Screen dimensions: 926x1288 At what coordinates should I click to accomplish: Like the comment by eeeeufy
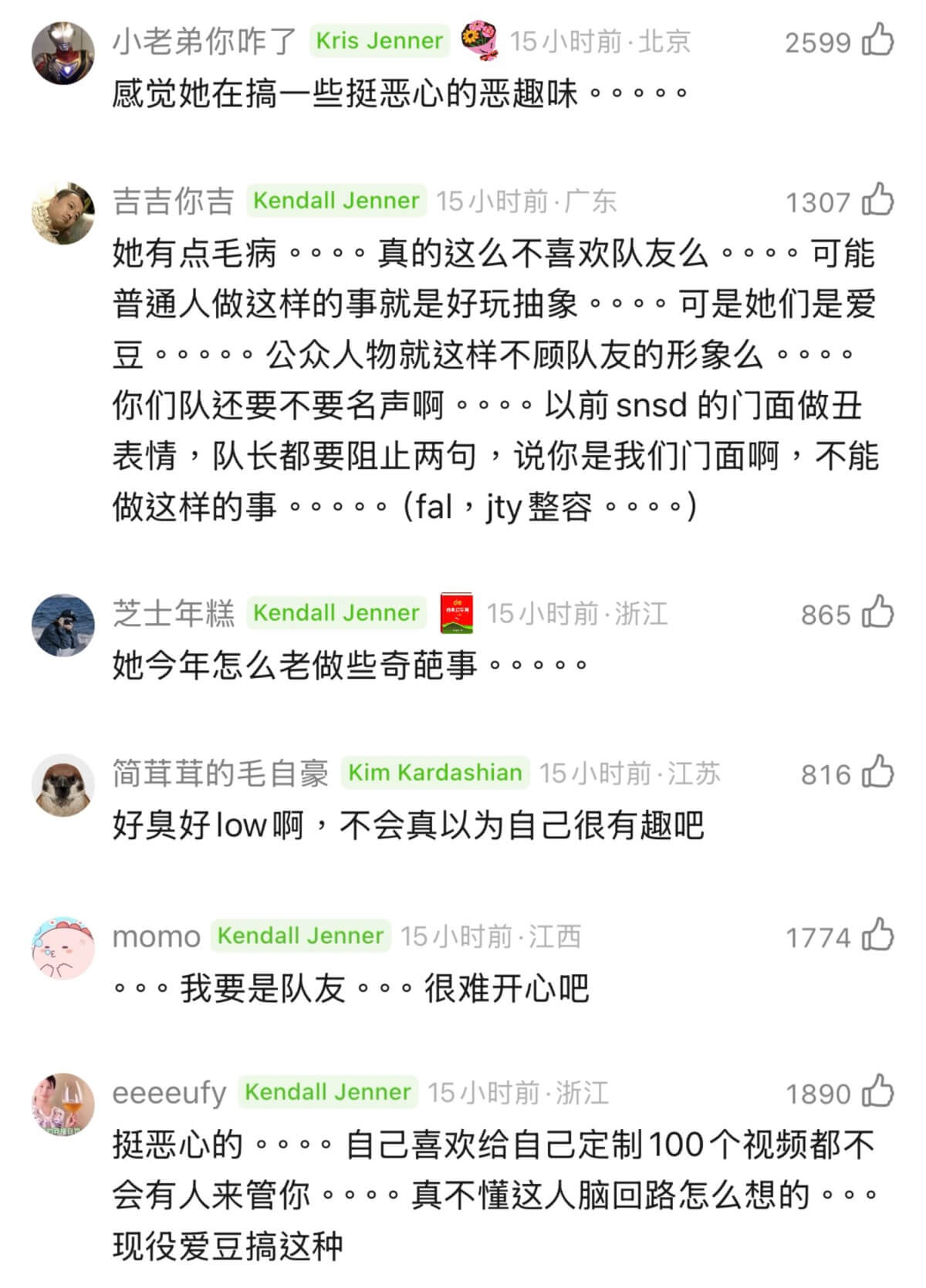877,1092
